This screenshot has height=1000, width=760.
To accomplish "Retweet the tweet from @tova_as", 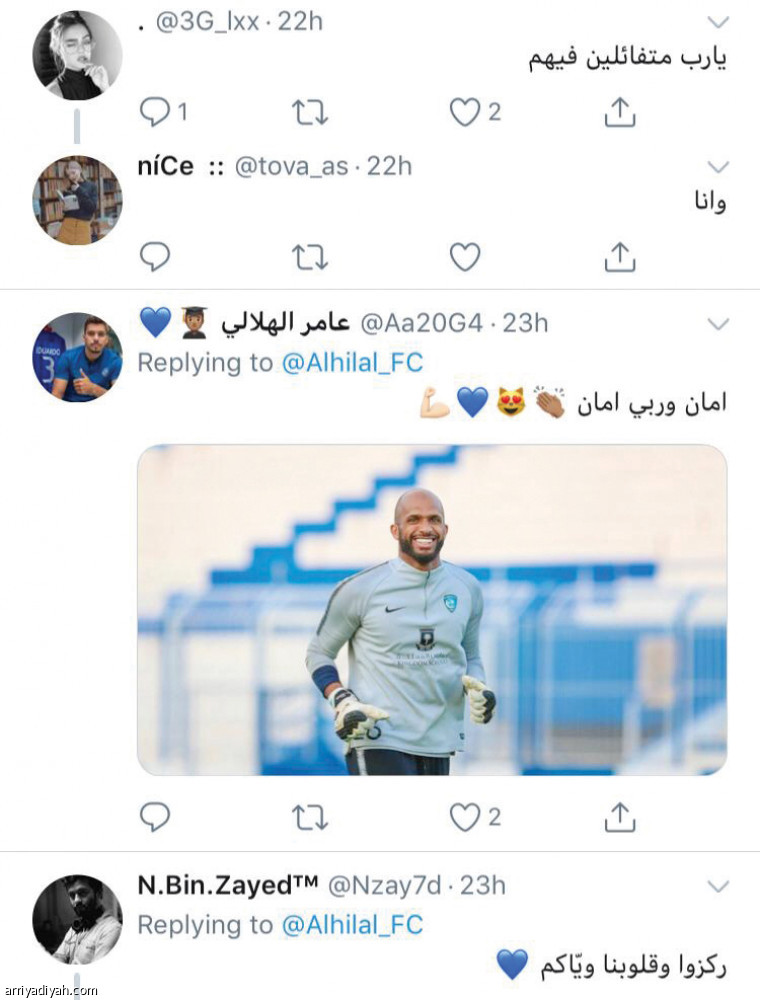I will [x=310, y=257].
